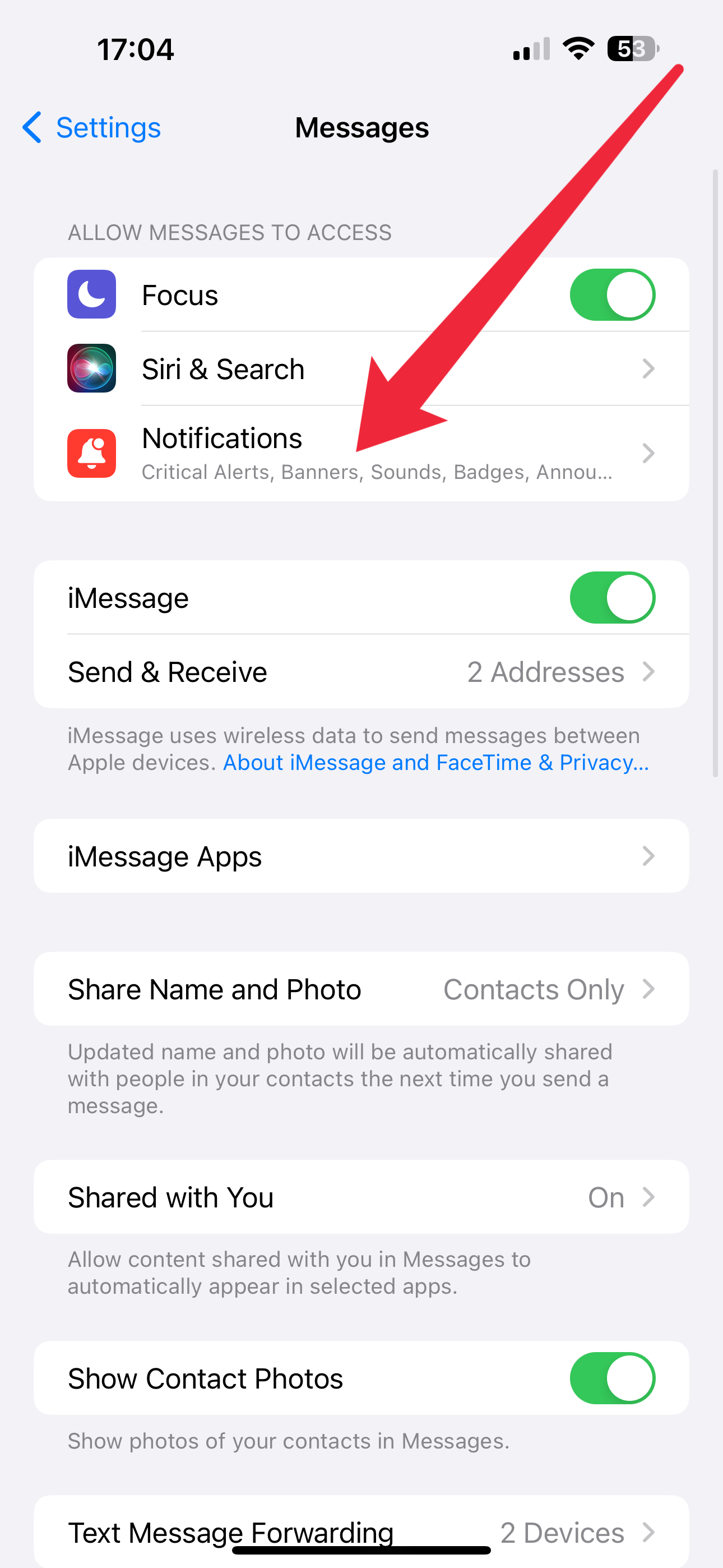Open Send & Receive addresses

click(360, 672)
